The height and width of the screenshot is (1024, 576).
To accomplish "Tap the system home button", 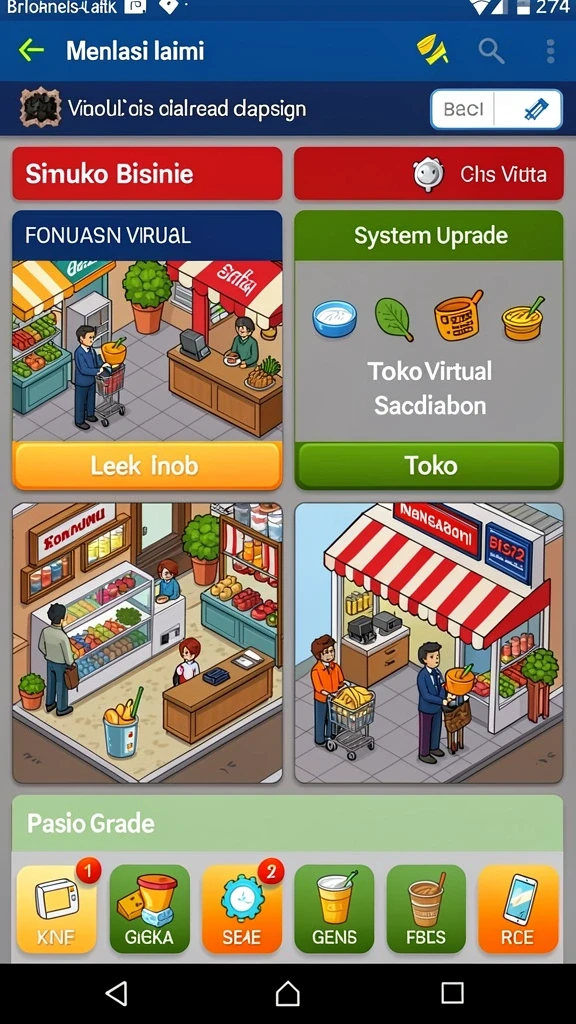I will [287, 993].
